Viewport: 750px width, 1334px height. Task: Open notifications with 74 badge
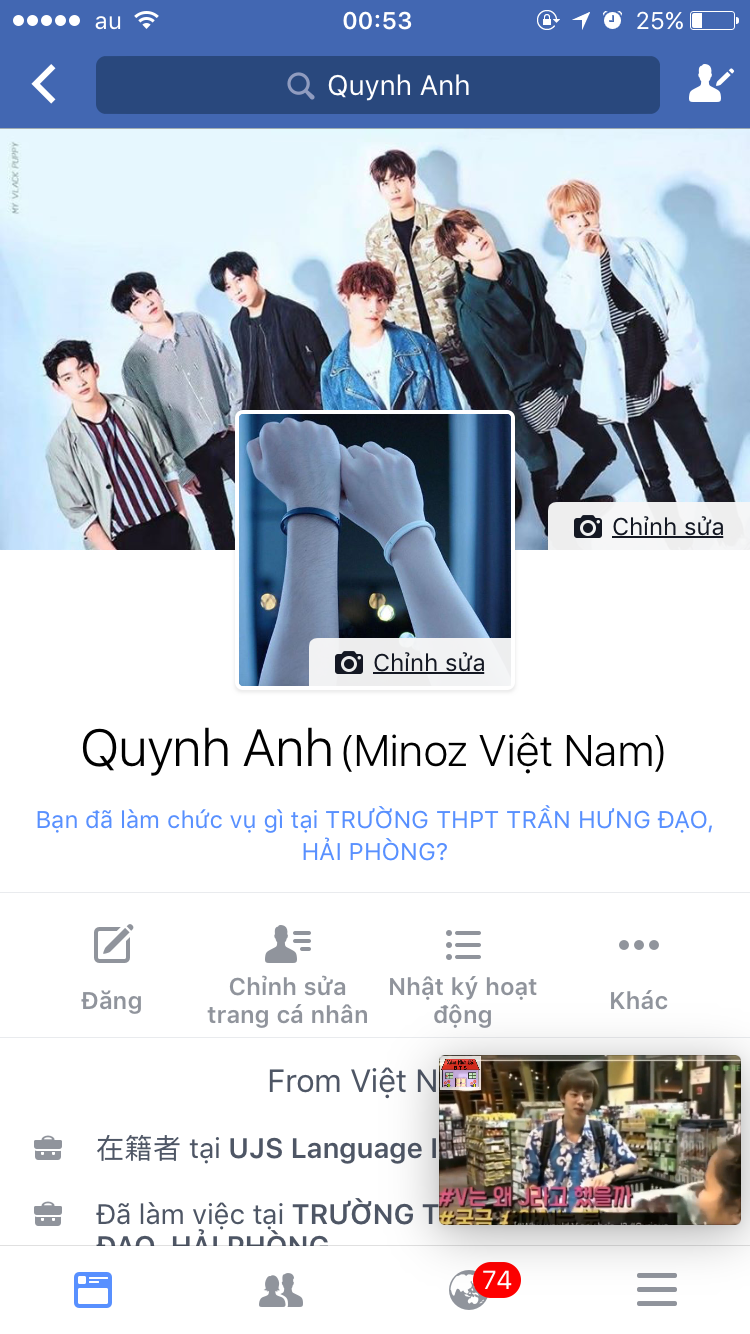(470, 1290)
